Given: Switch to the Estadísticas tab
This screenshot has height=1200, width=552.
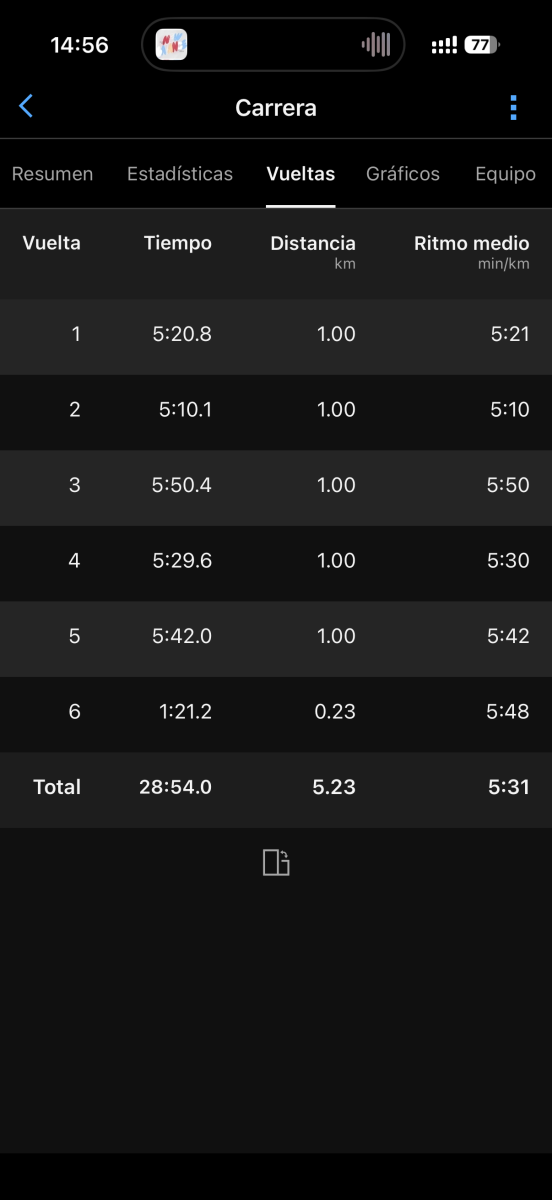Looking at the screenshot, I should coord(180,174).
